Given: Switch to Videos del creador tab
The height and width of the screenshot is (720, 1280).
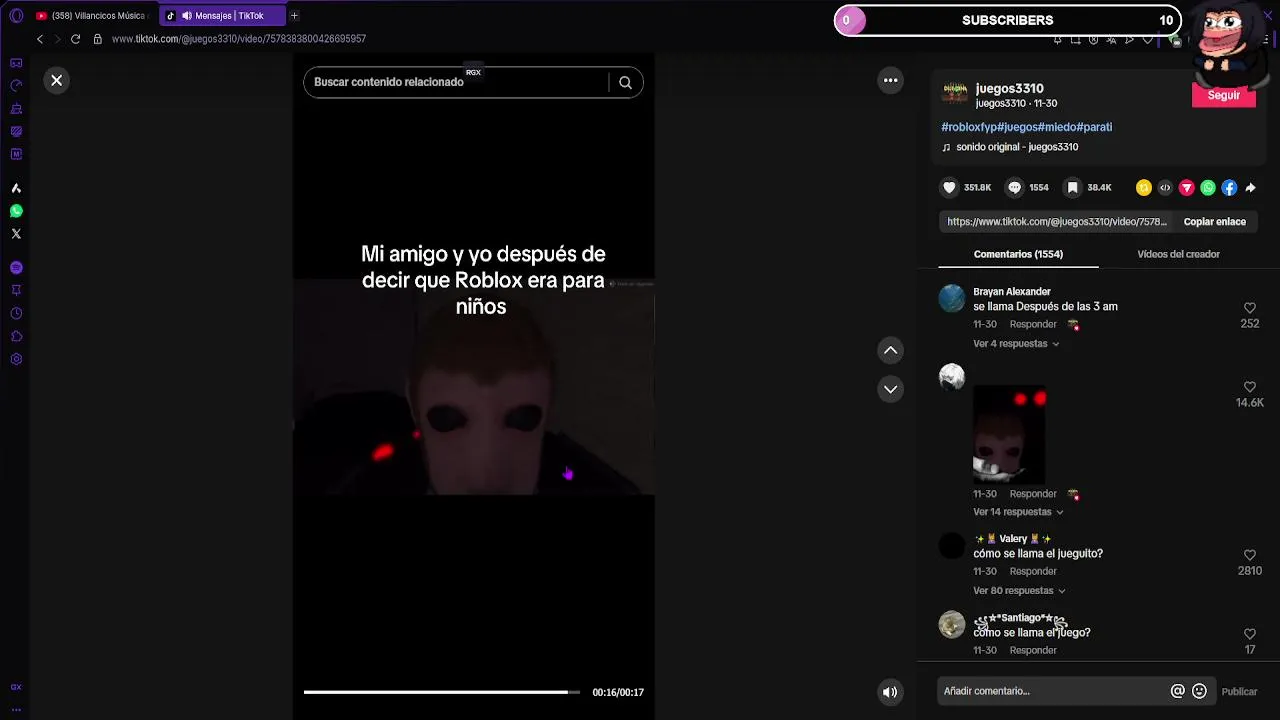Looking at the screenshot, I should pos(1178,254).
